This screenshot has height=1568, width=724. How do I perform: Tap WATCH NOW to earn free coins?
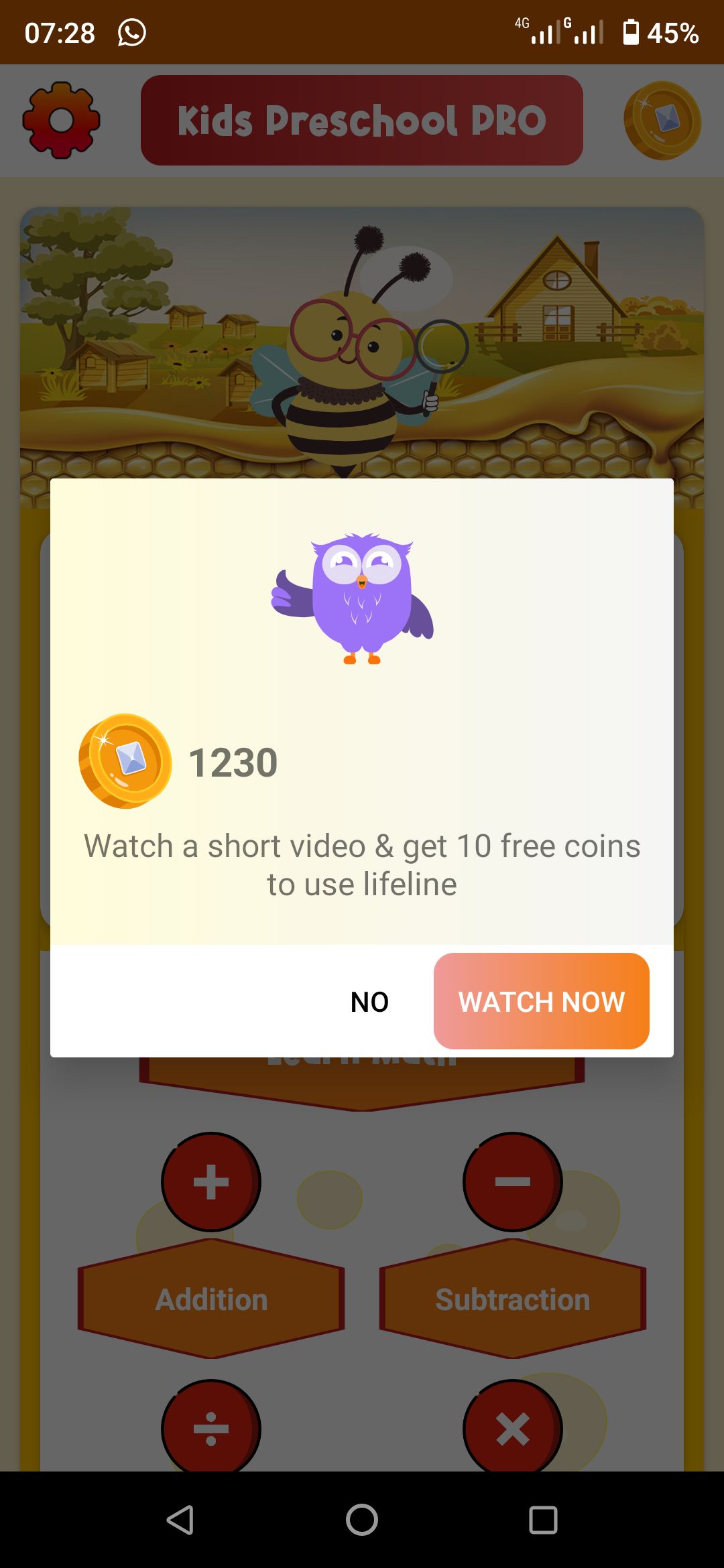[x=541, y=1001]
